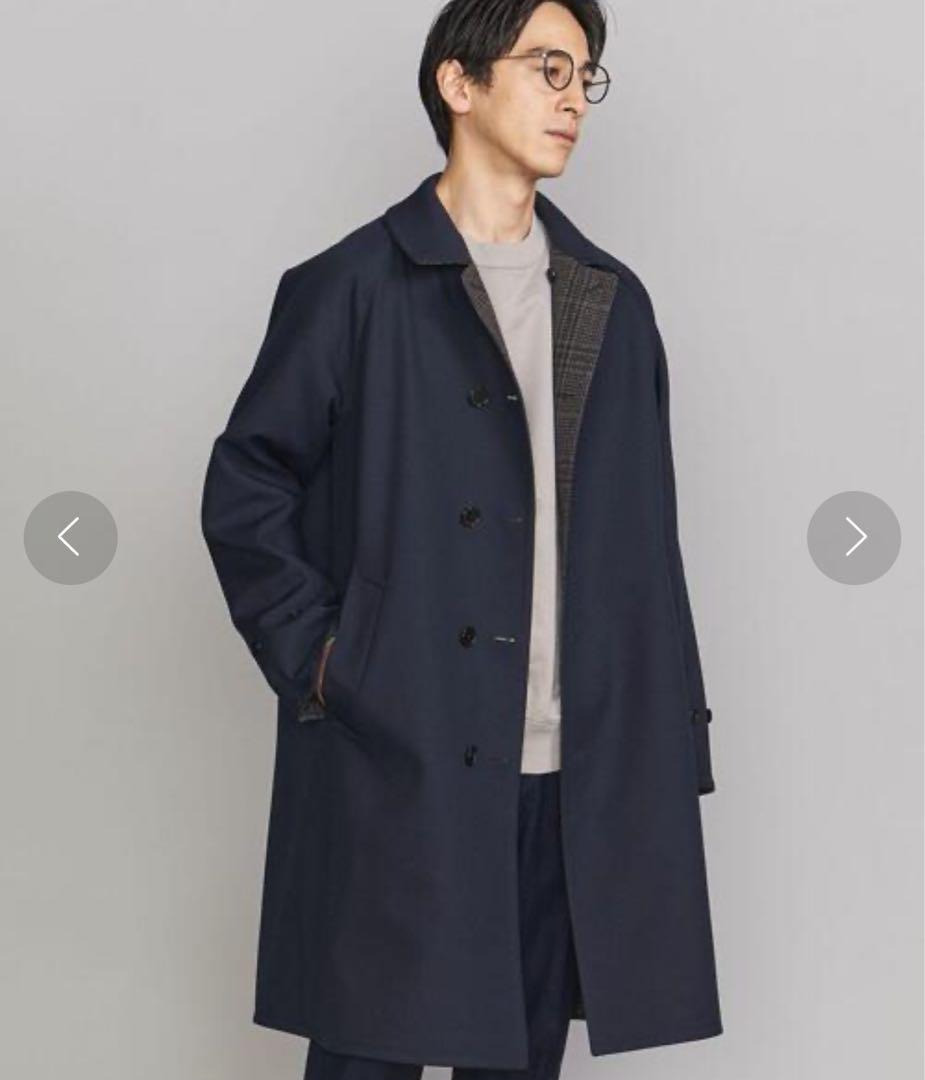Go to the previous product photo
The height and width of the screenshot is (1080, 925).
(x=70, y=538)
